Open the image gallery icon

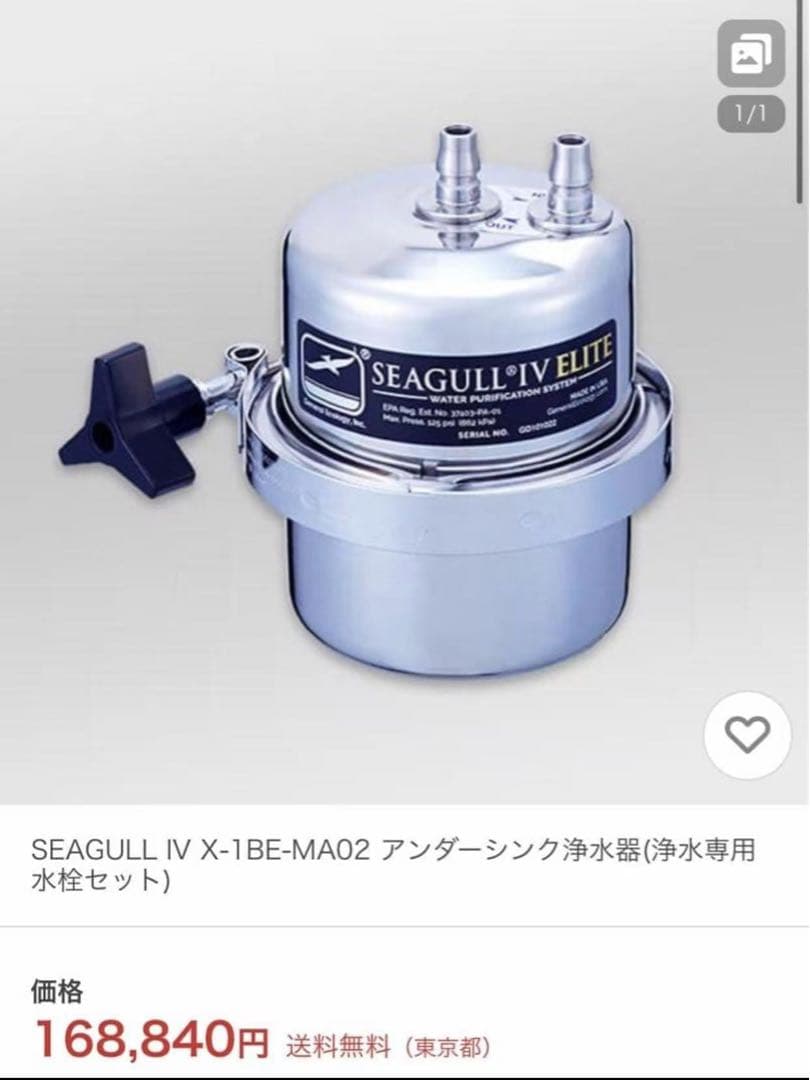[750, 54]
